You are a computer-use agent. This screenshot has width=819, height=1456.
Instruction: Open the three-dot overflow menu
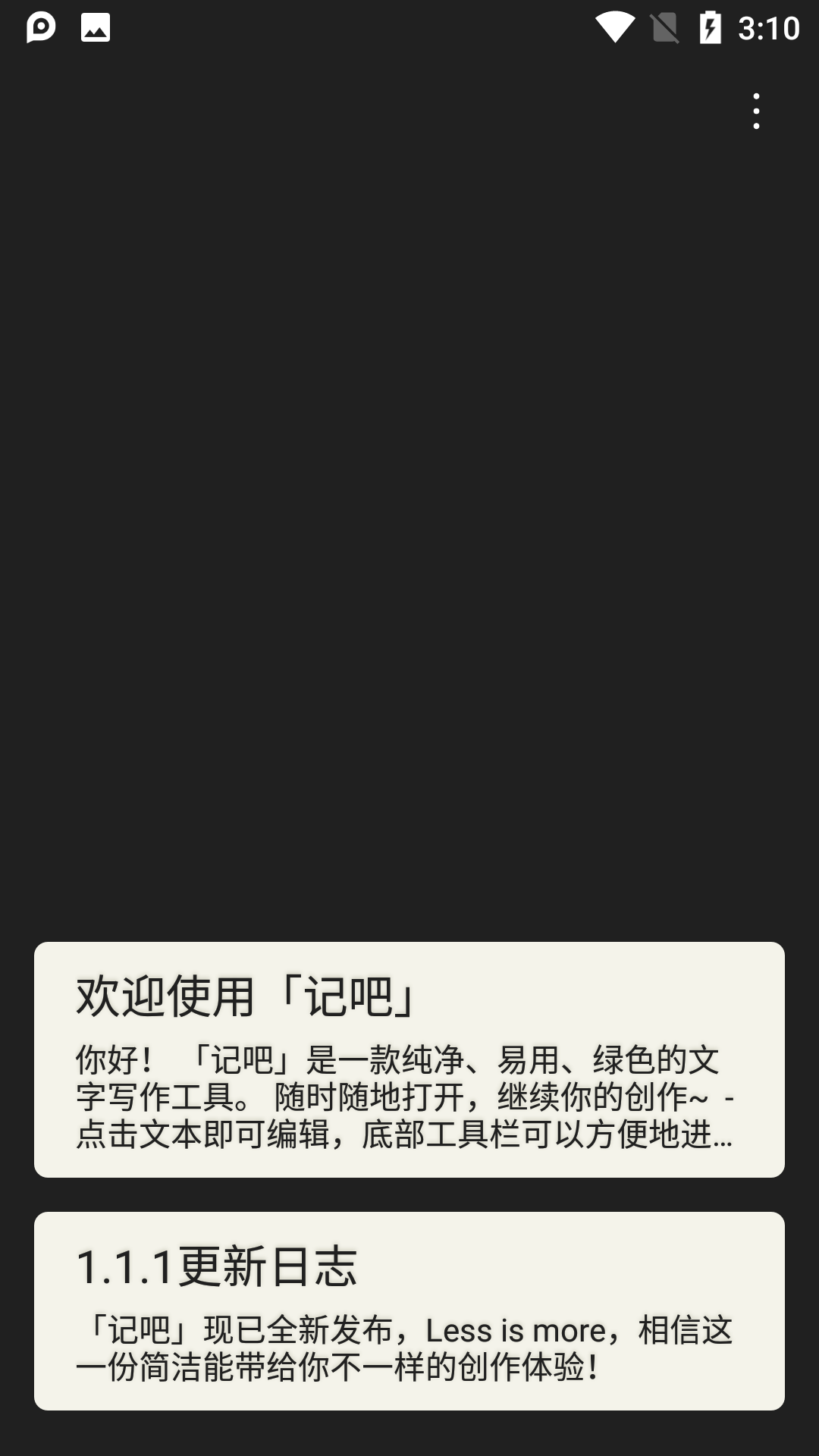pos(756,111)
